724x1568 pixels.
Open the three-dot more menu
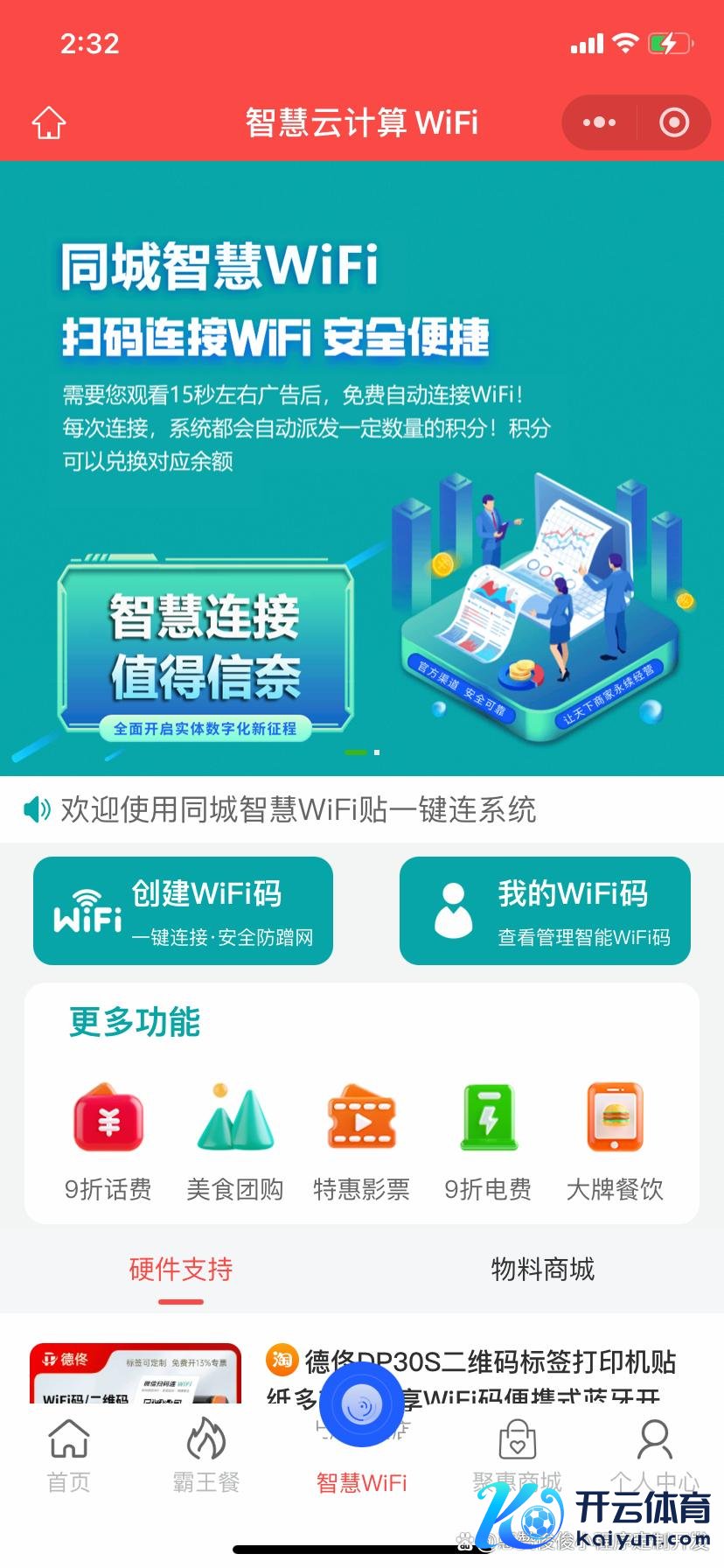pos(599,123)
